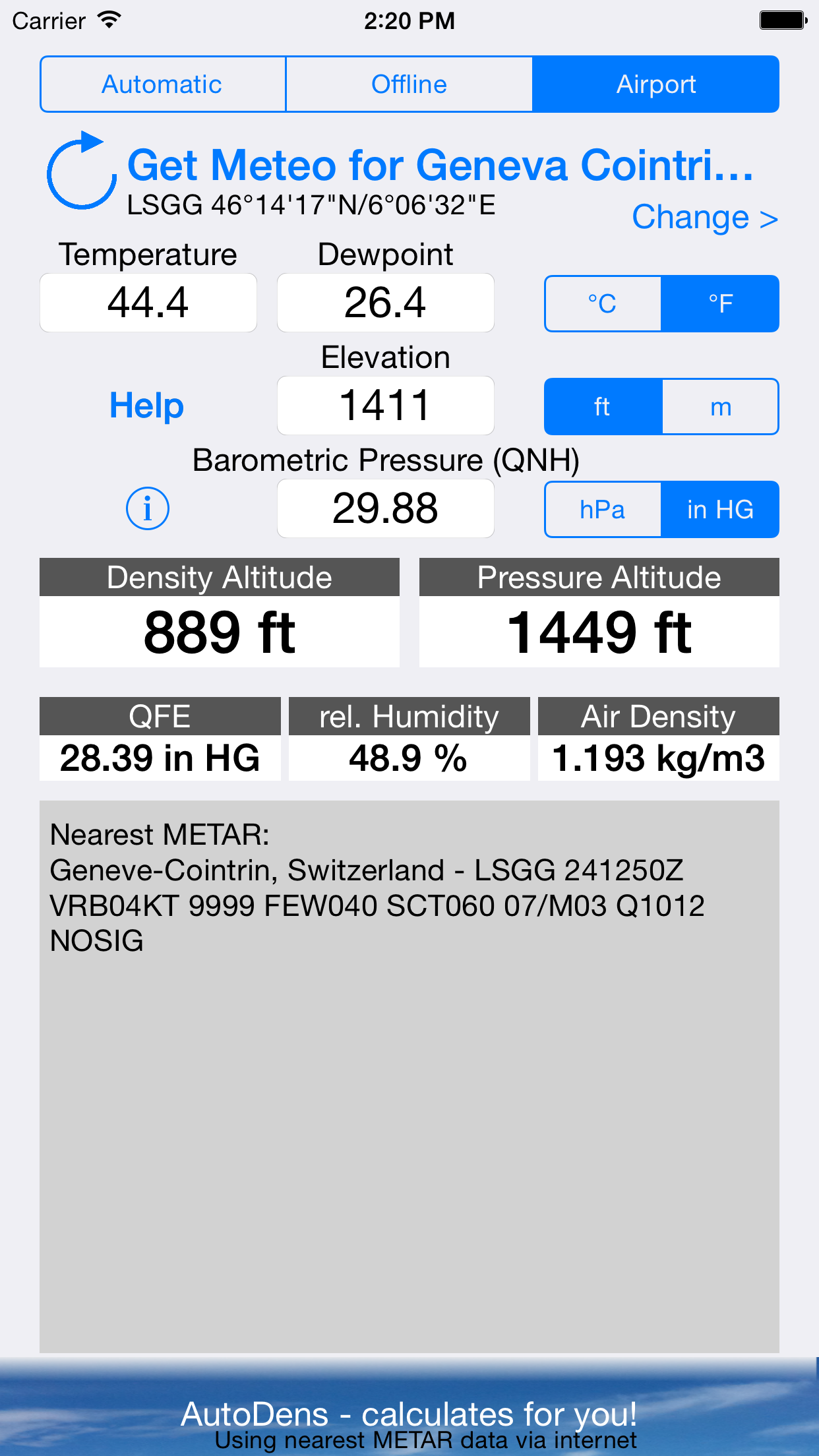The height and width of the screenshot is (1456, 819).
Task: Switch pressure unit to hPa
Action: click(603, 510)
